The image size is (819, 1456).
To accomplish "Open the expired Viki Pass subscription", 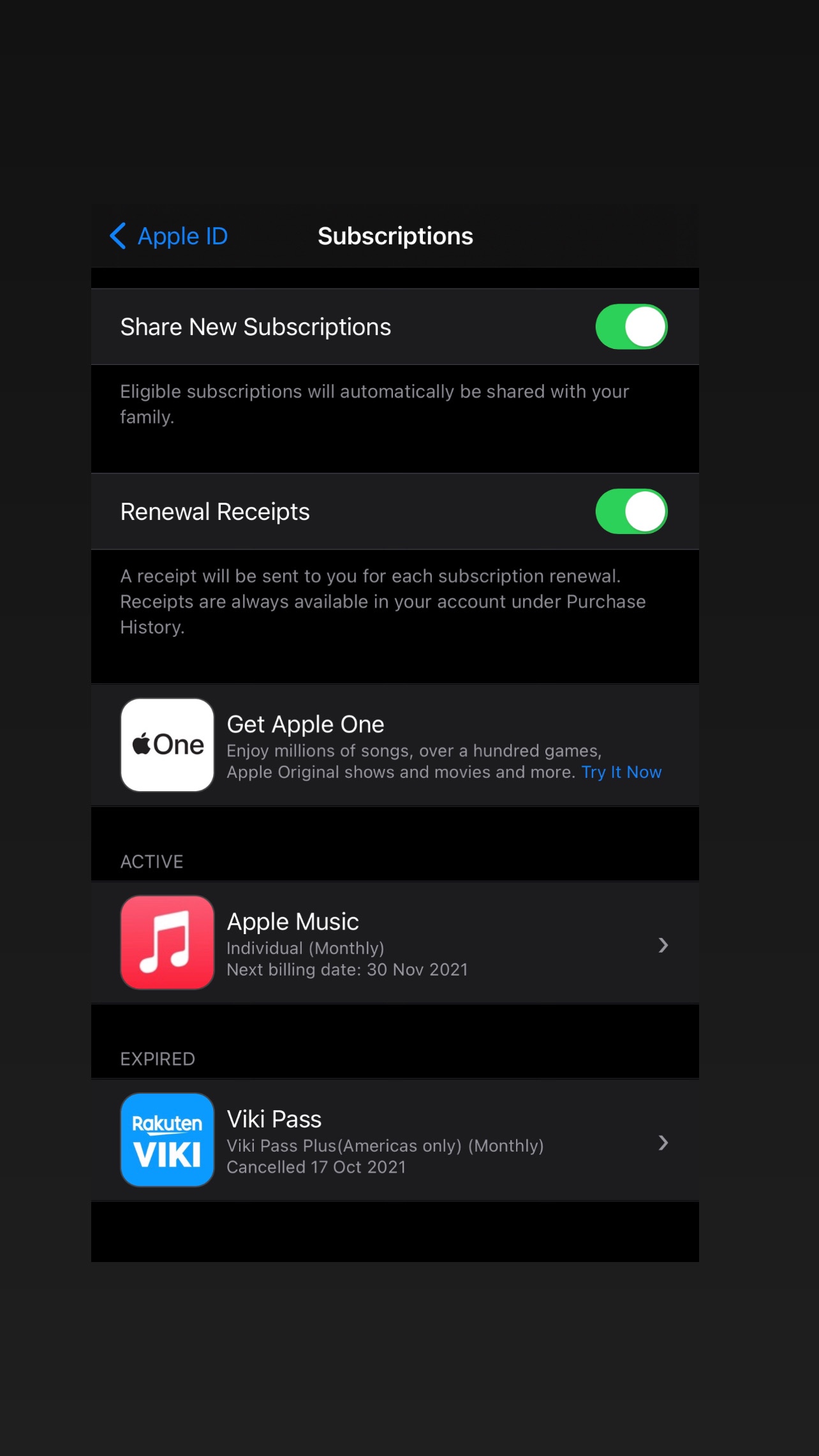I will [x=395, y=1141].
